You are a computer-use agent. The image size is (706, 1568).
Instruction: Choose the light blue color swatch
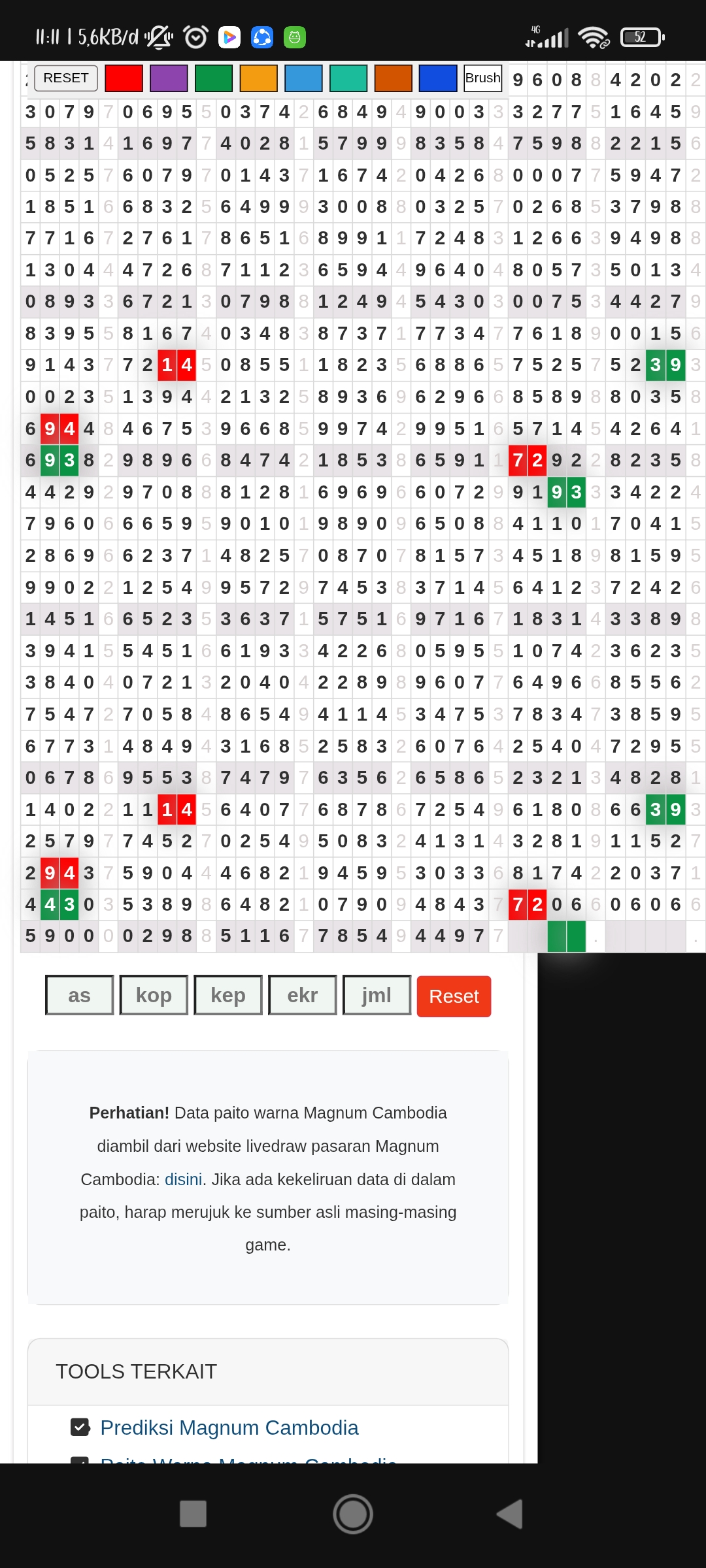pos(303,78)
